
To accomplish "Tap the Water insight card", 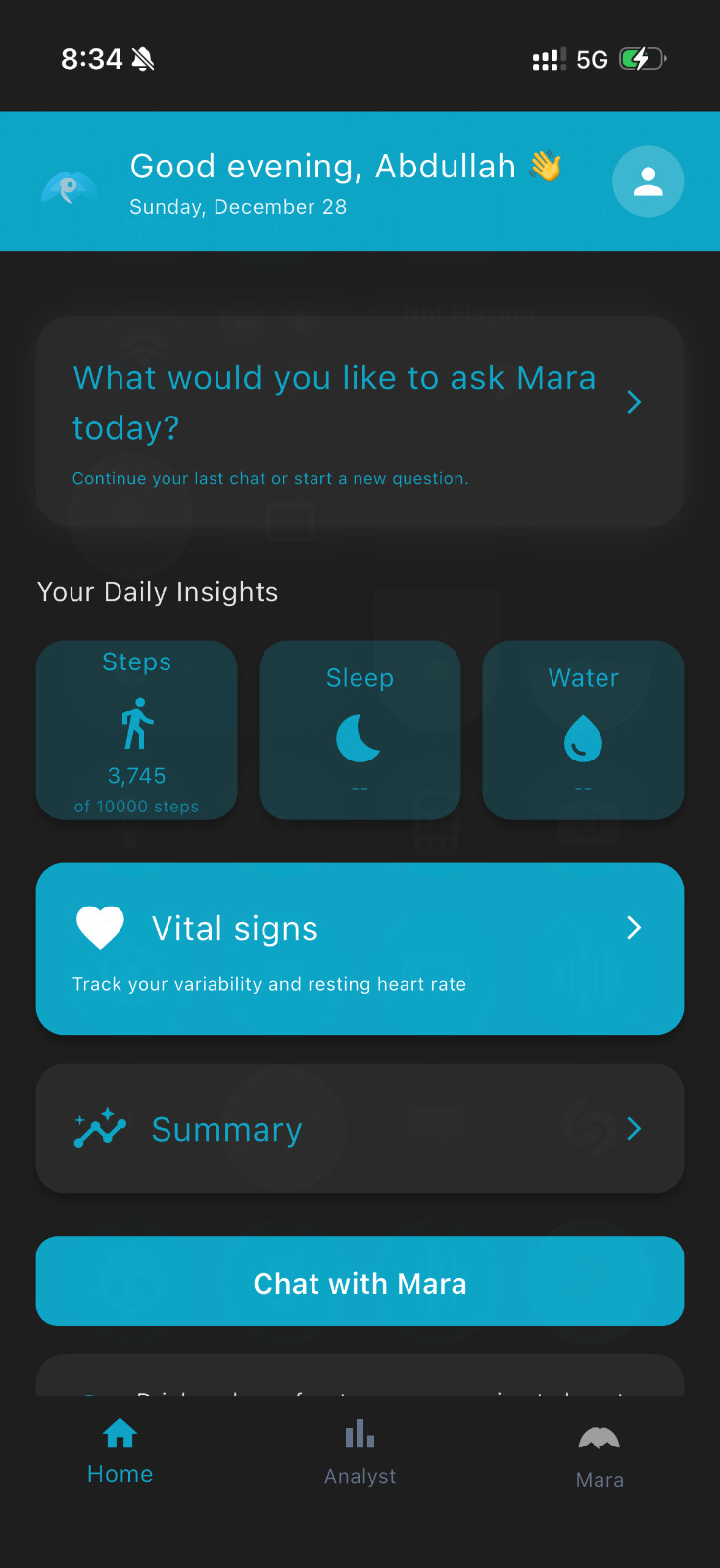I will (x=582, y=729).
